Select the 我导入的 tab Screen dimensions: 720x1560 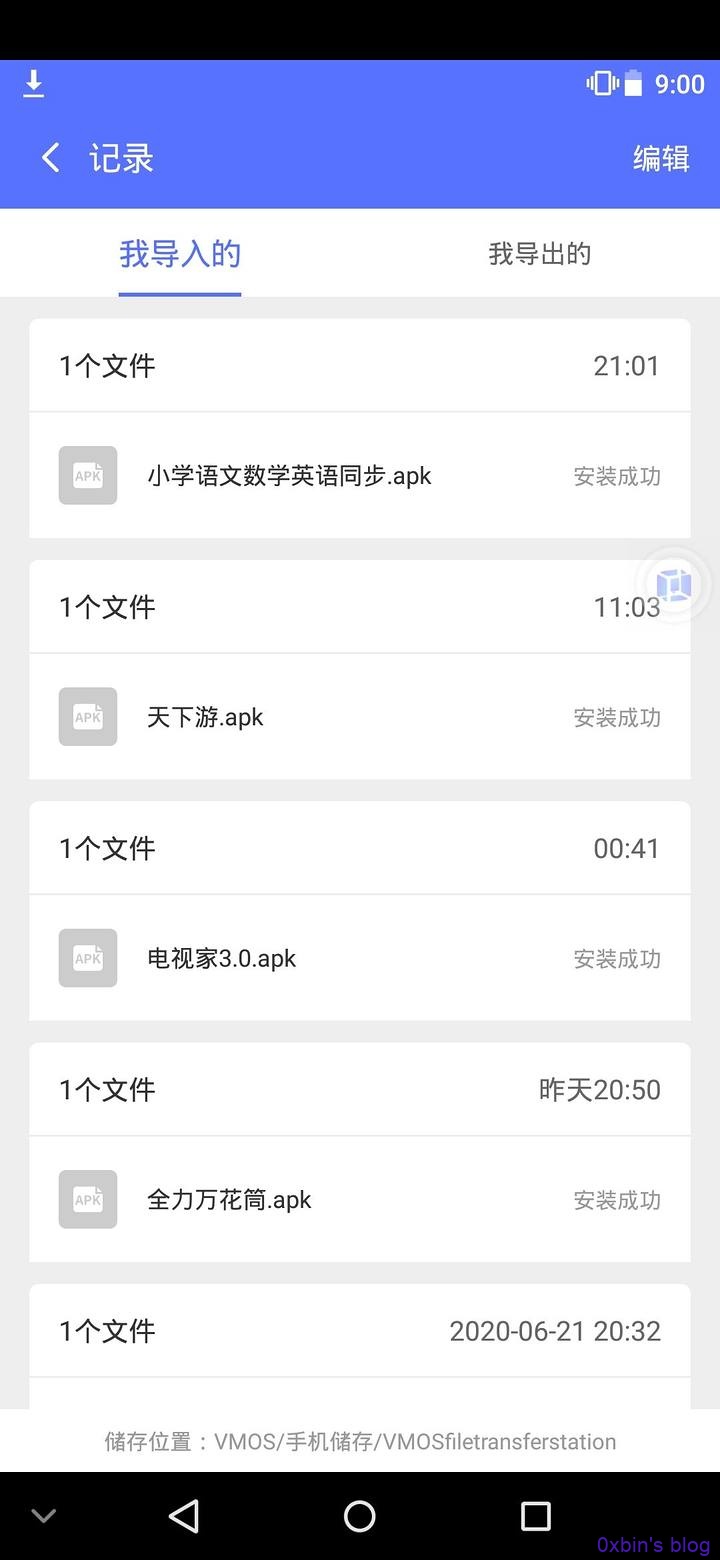click(180, 254)
